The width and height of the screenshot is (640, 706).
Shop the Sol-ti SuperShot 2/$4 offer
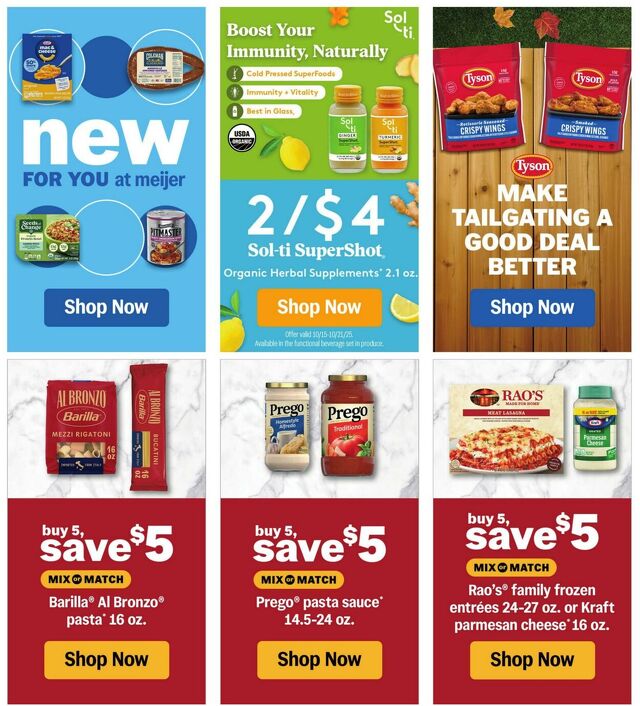tap(319, 307)
